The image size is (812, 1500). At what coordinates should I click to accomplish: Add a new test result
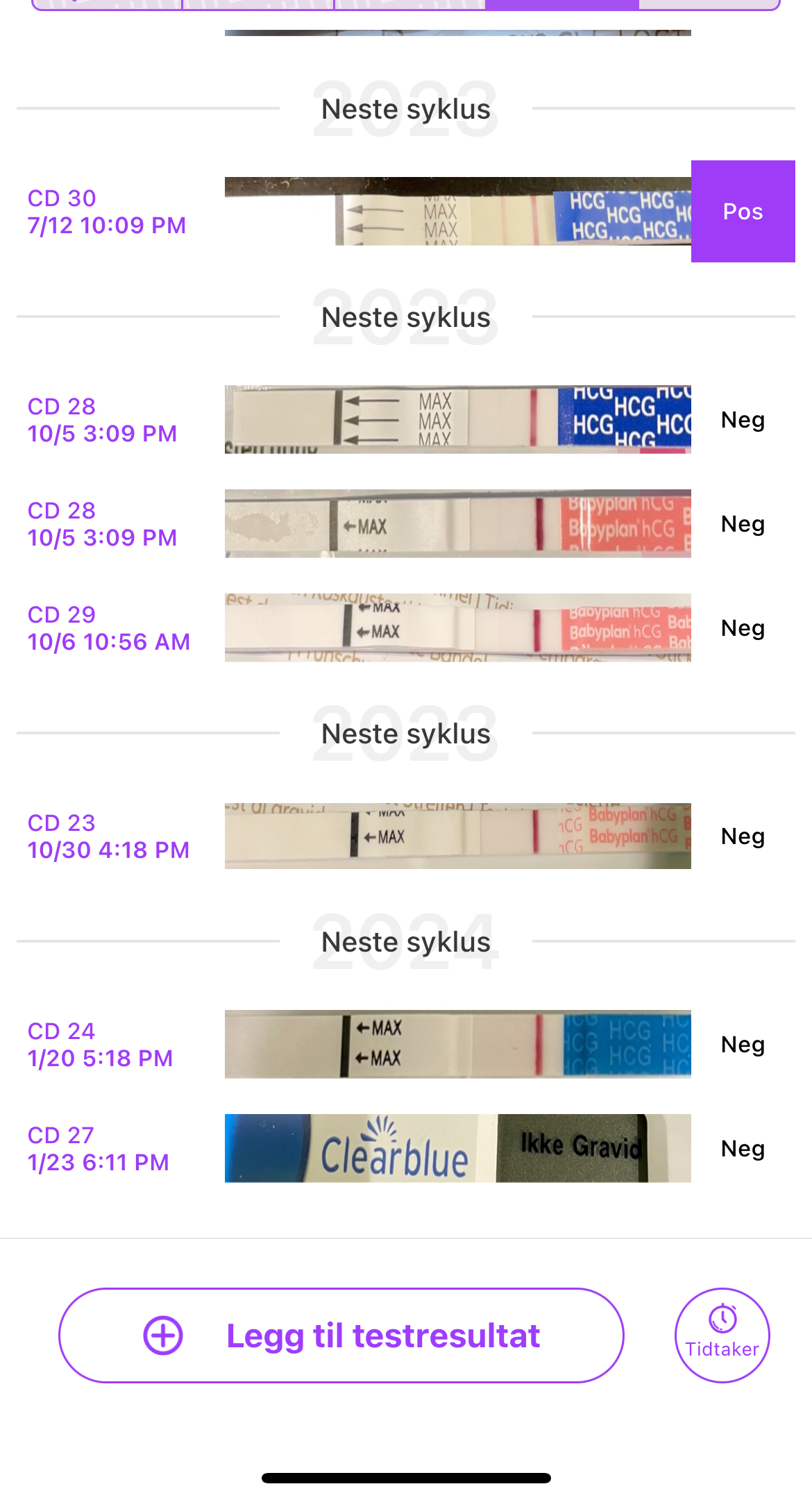pos(341,1335)
